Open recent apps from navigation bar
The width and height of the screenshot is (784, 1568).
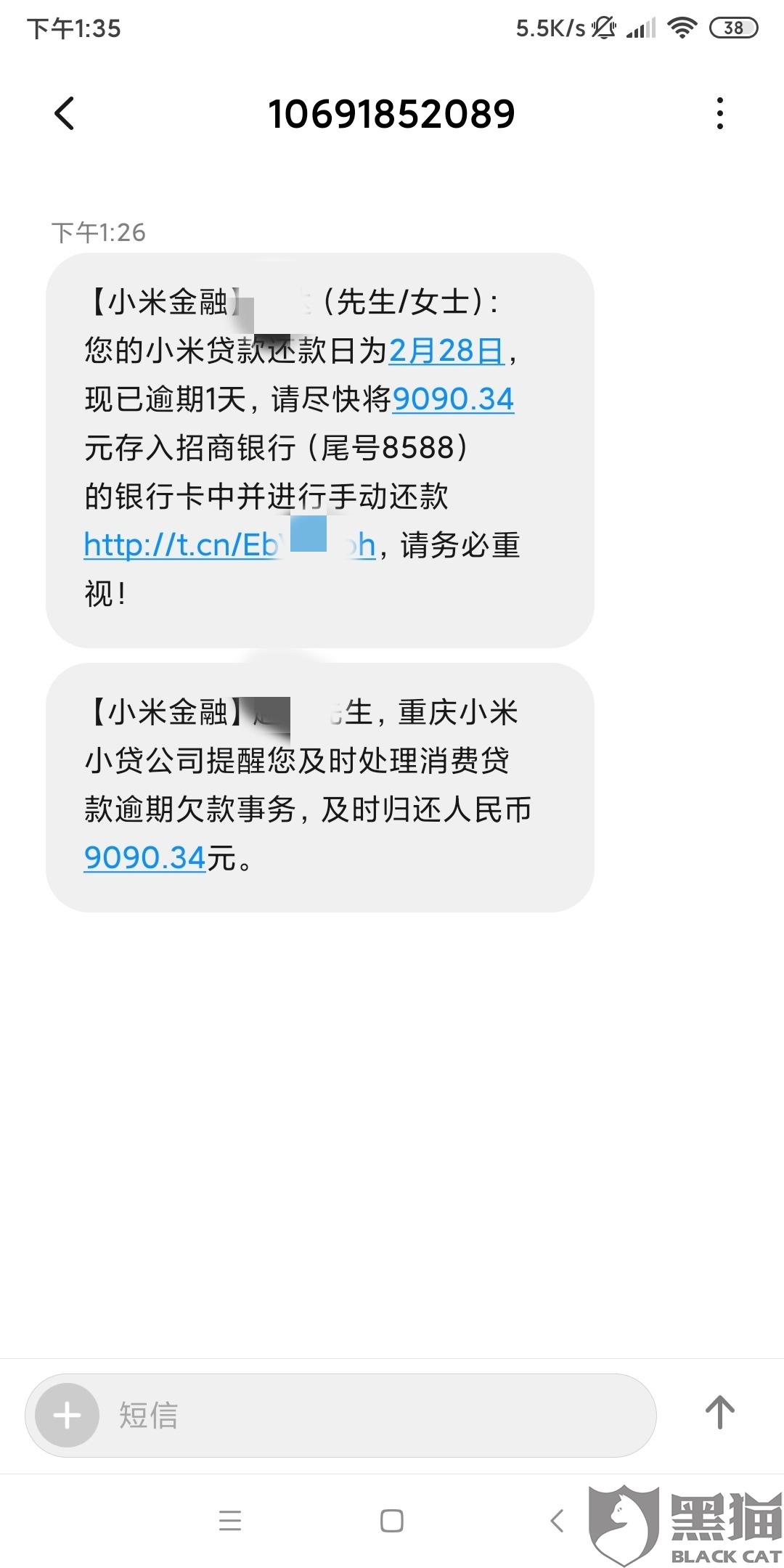coord(230,1521)
